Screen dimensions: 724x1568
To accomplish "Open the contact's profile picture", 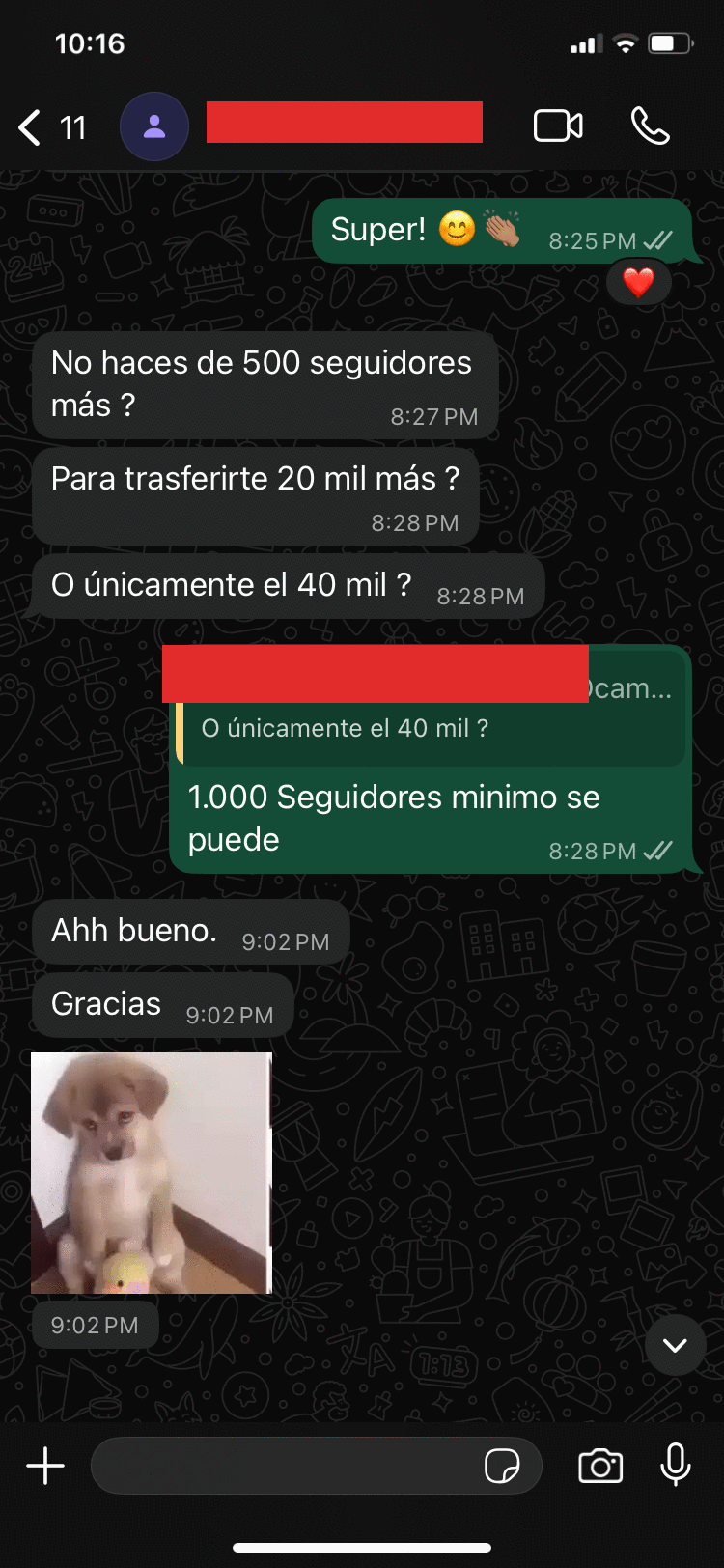I will pyautogui.click(x=154, y=126).
